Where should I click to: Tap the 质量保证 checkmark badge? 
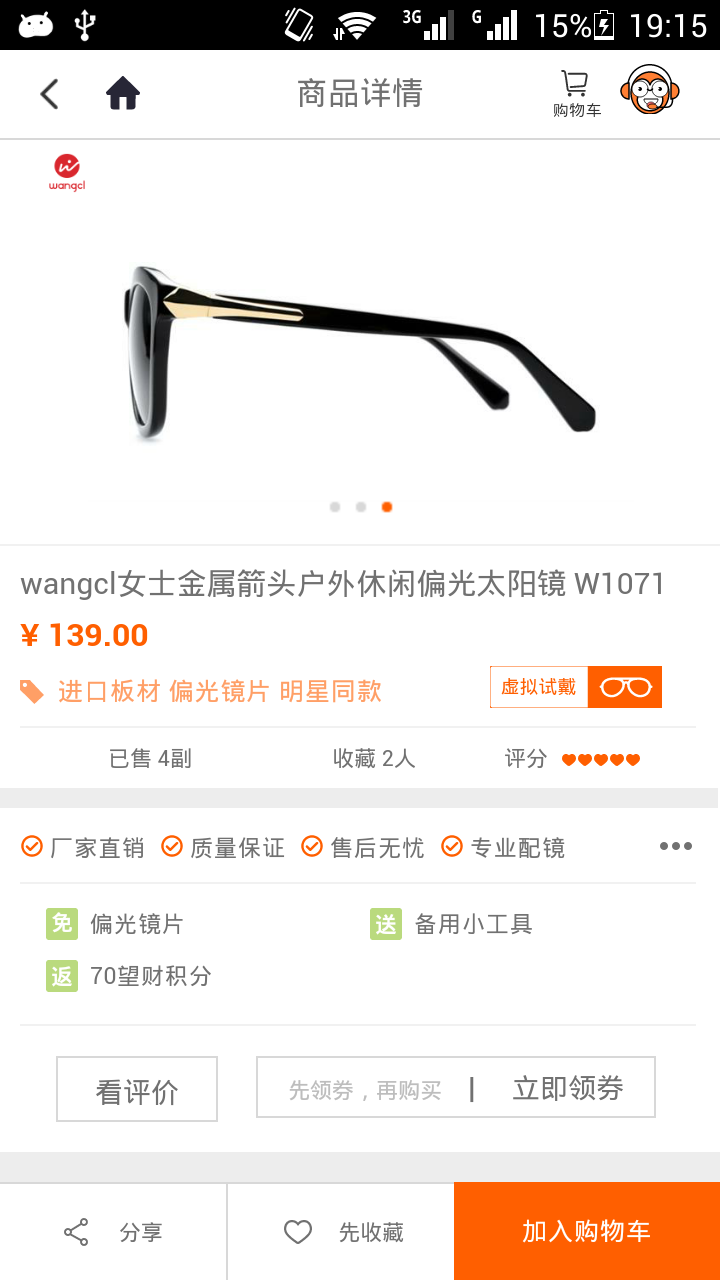[171, 847]
